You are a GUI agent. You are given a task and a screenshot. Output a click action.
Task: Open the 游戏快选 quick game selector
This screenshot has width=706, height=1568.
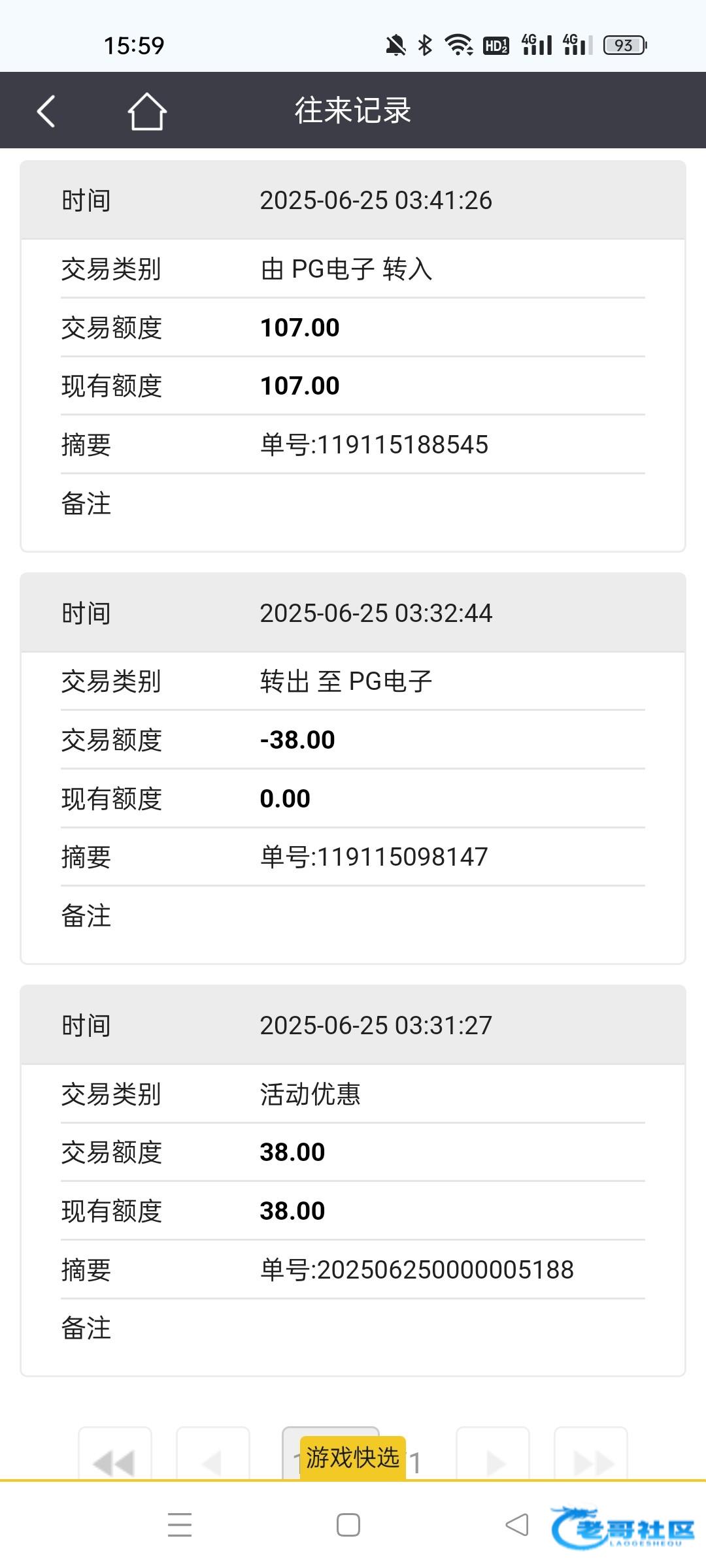pyautogui.click(x=353, y=1458)
